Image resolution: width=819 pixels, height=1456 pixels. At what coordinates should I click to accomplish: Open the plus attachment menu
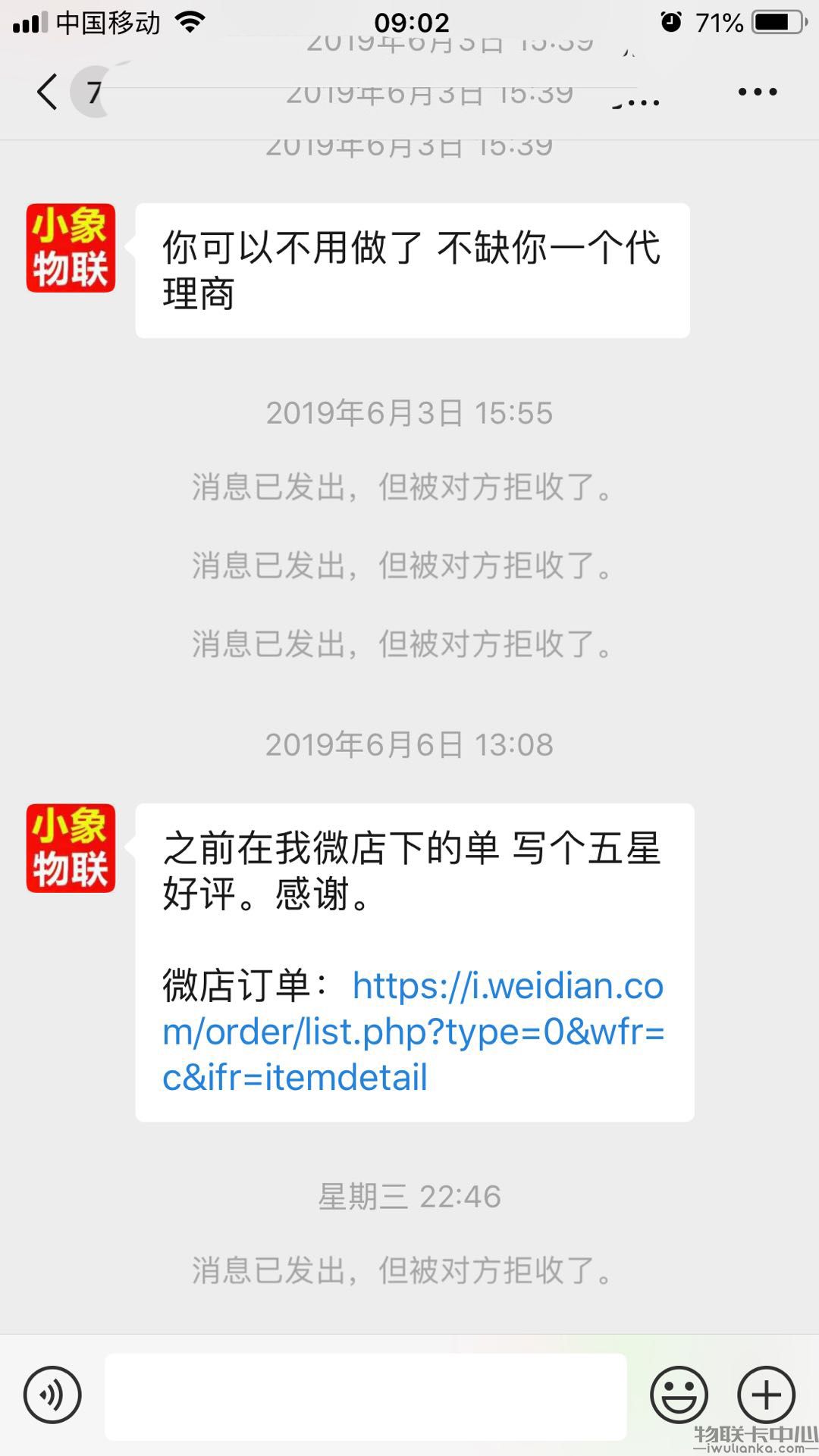pyautogui.click(x=766, y=1395)
